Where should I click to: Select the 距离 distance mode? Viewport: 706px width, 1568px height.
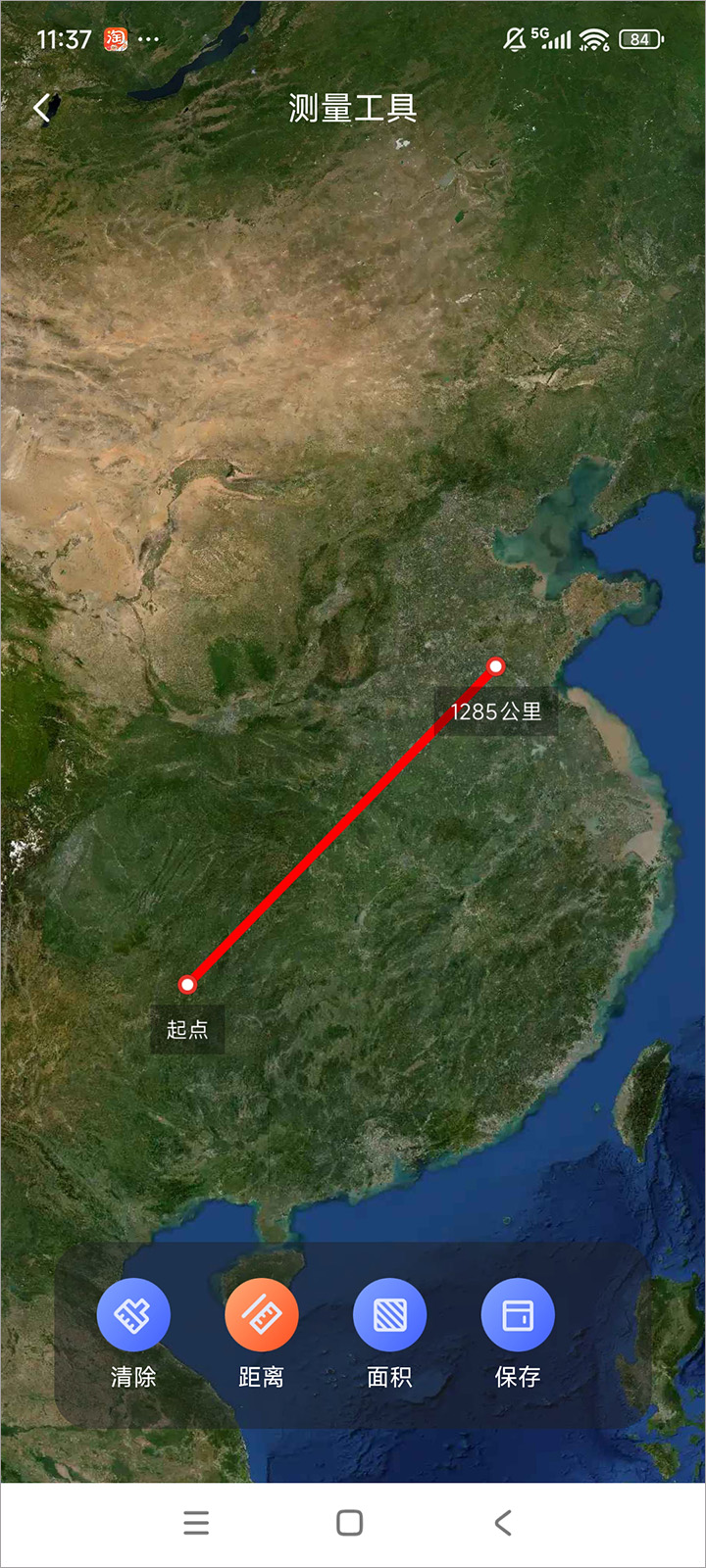[x=261, y=1315]
